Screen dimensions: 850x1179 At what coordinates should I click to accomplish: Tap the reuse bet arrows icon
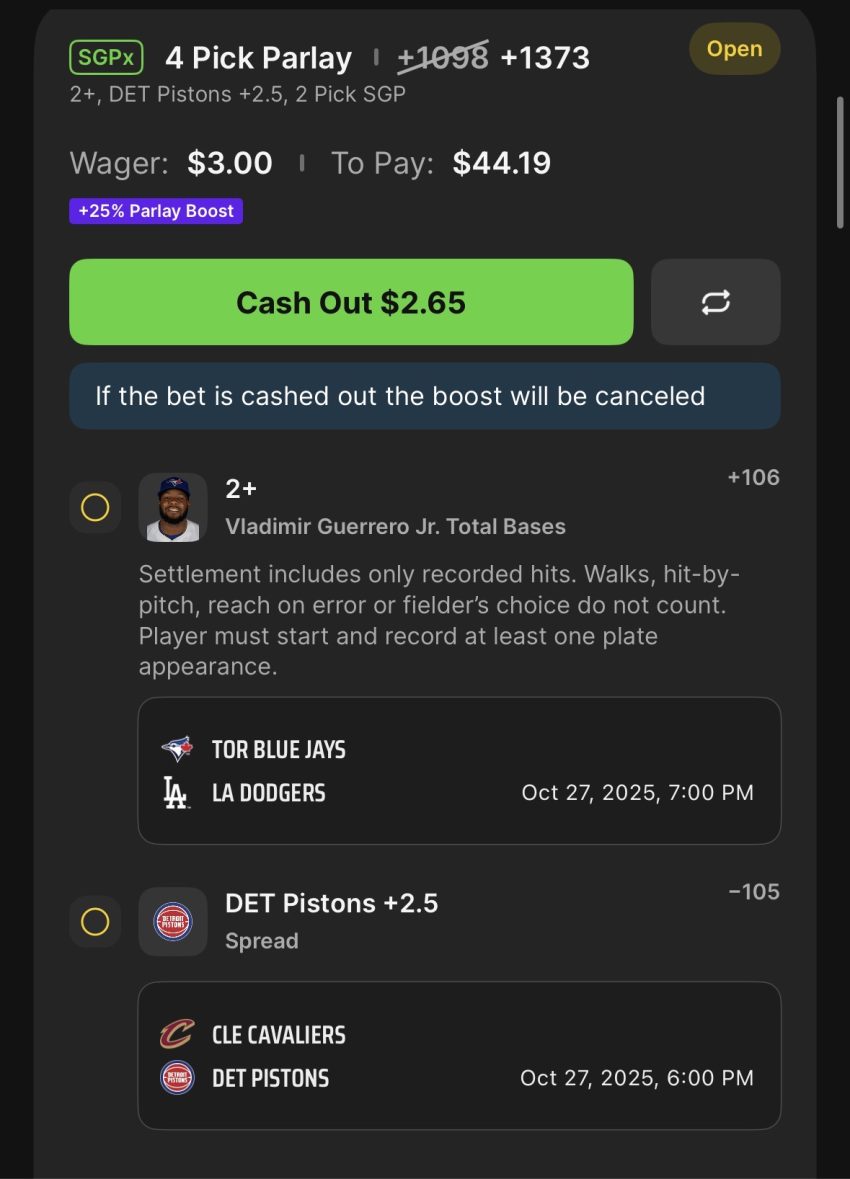click(715, 302)
